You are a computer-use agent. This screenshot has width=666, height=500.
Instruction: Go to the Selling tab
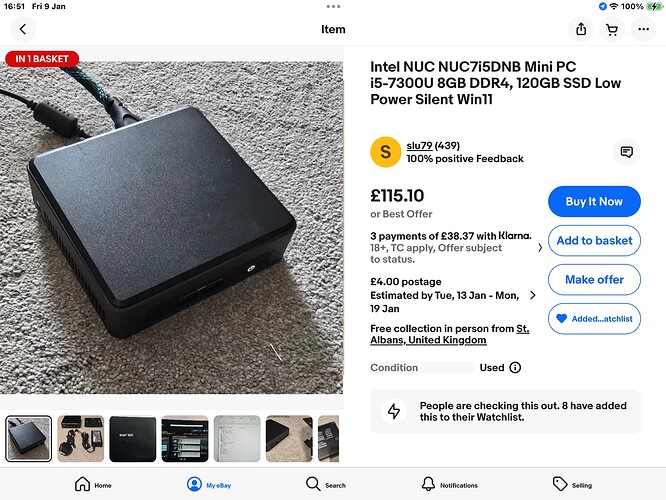572,484
